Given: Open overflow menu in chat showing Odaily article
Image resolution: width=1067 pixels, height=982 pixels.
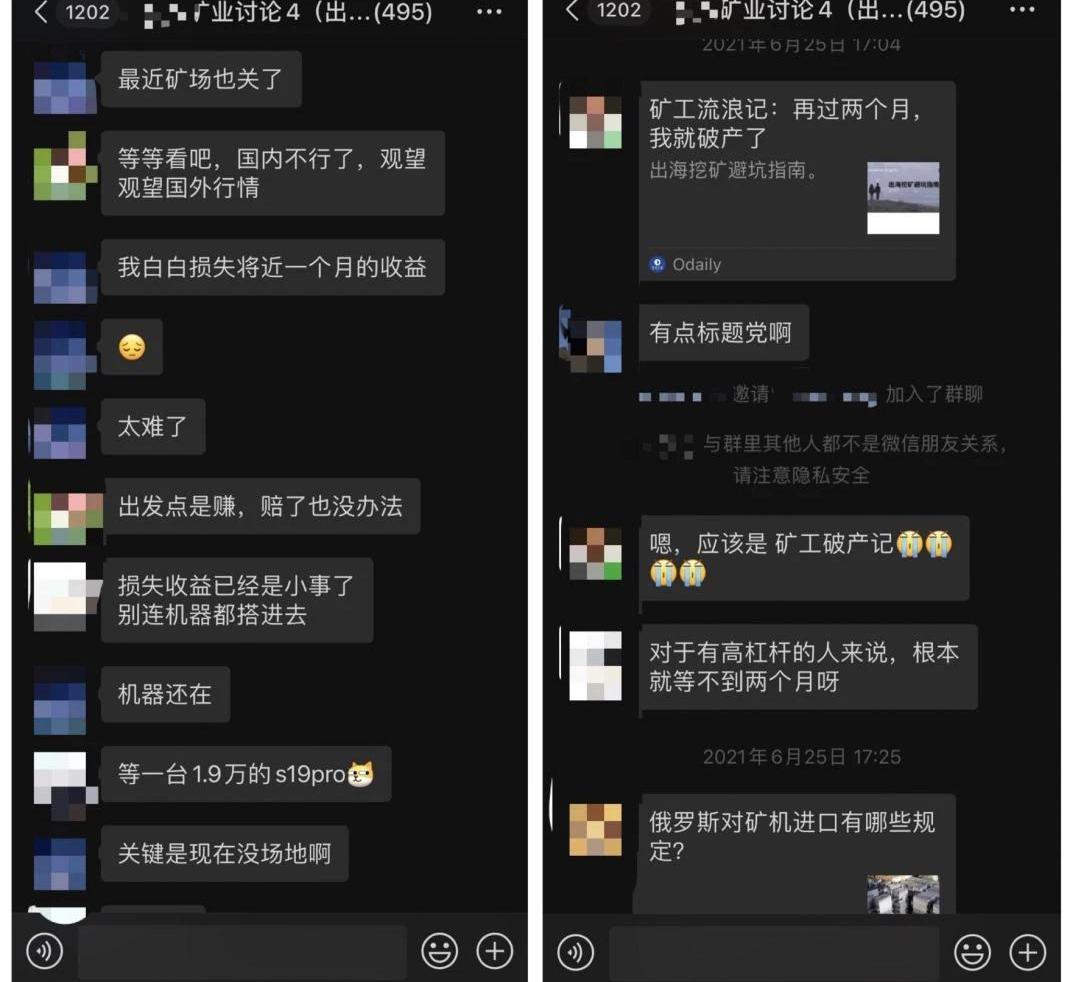Looking at the screenshot, I should tap(1021, 11).
